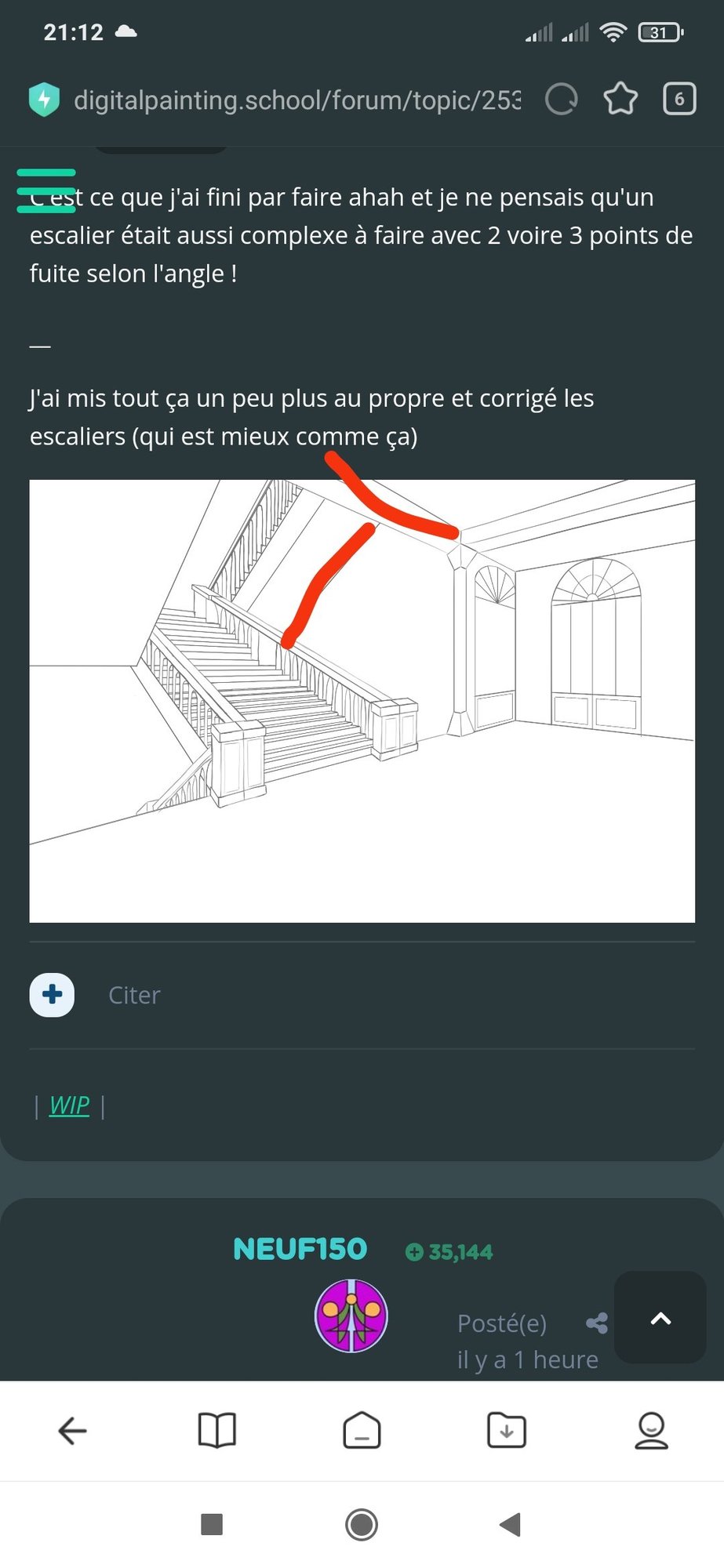Open the browser bookmarks book icon
This screenshot has width=724, height=1568.
[x=217, y=1431]
